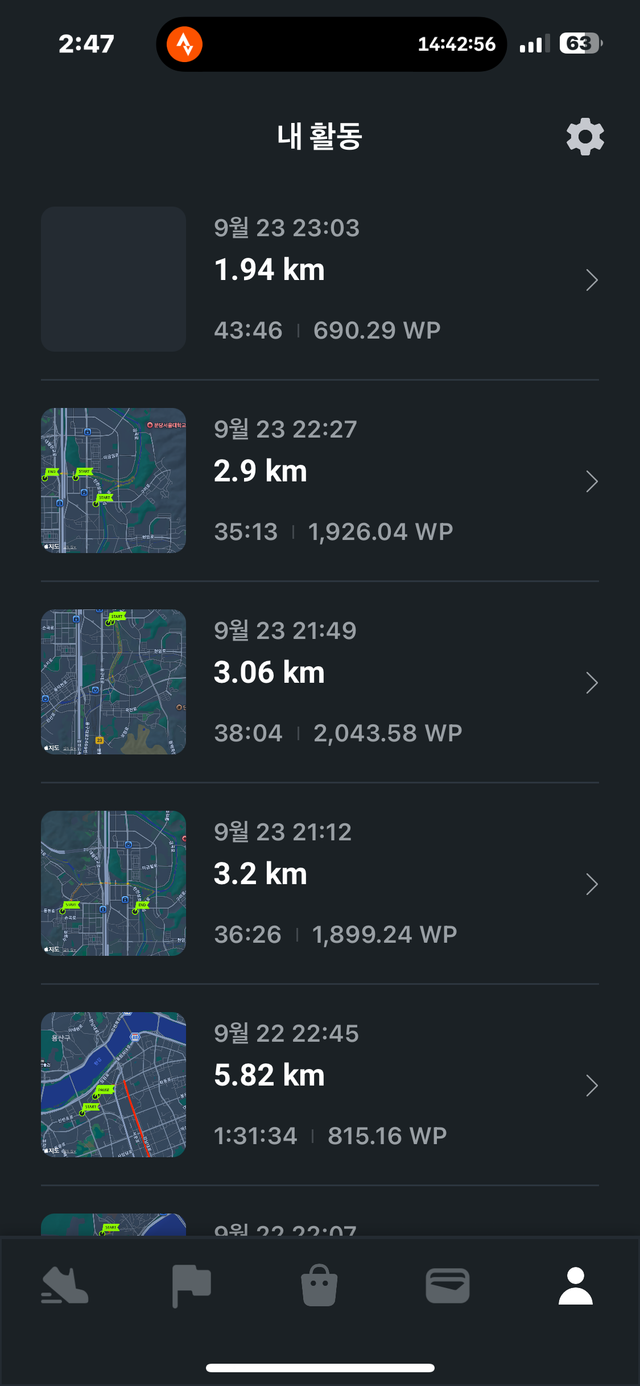
Task: Open the 1.94 km activity from 23:03
Action: click(x=320, y=280)
